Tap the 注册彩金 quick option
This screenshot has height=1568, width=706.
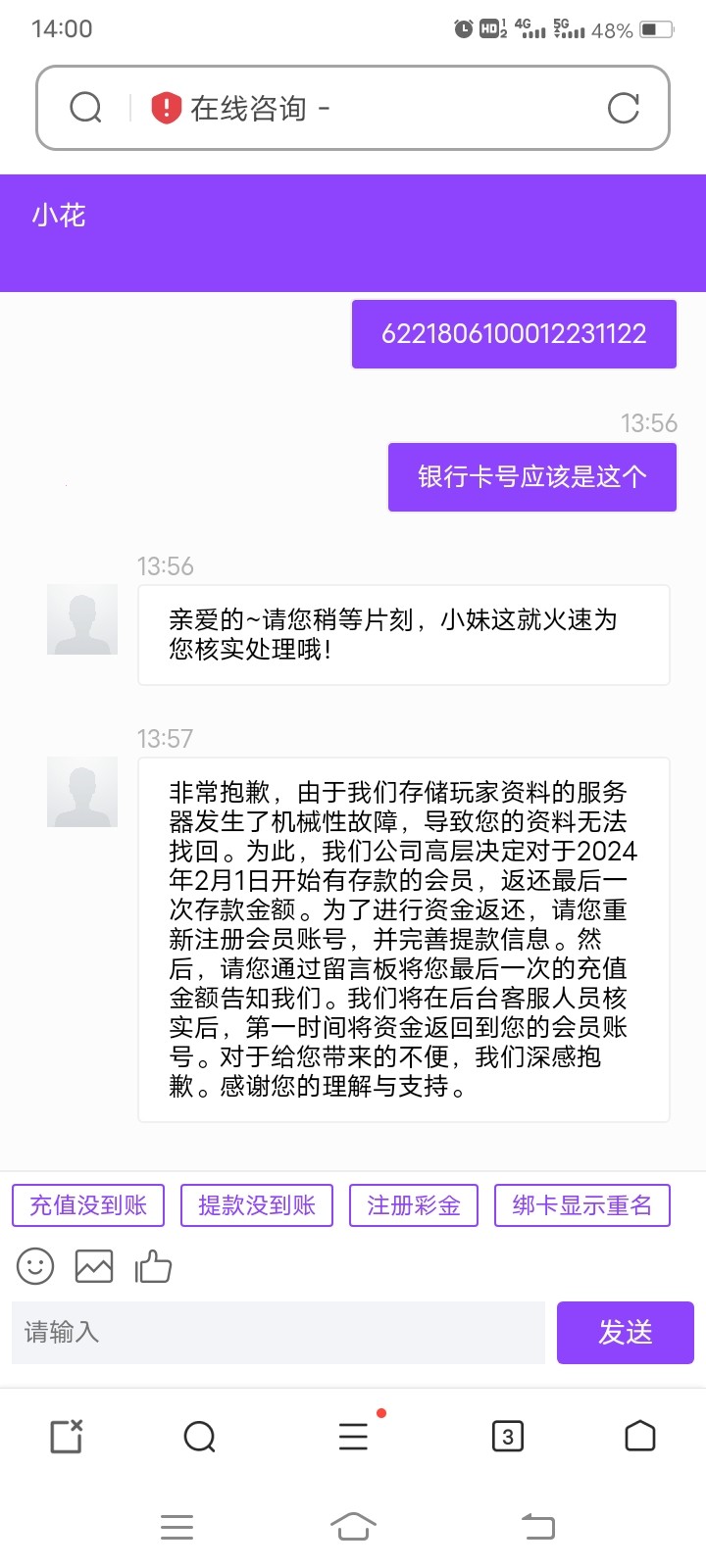(x=413, y=1205)
